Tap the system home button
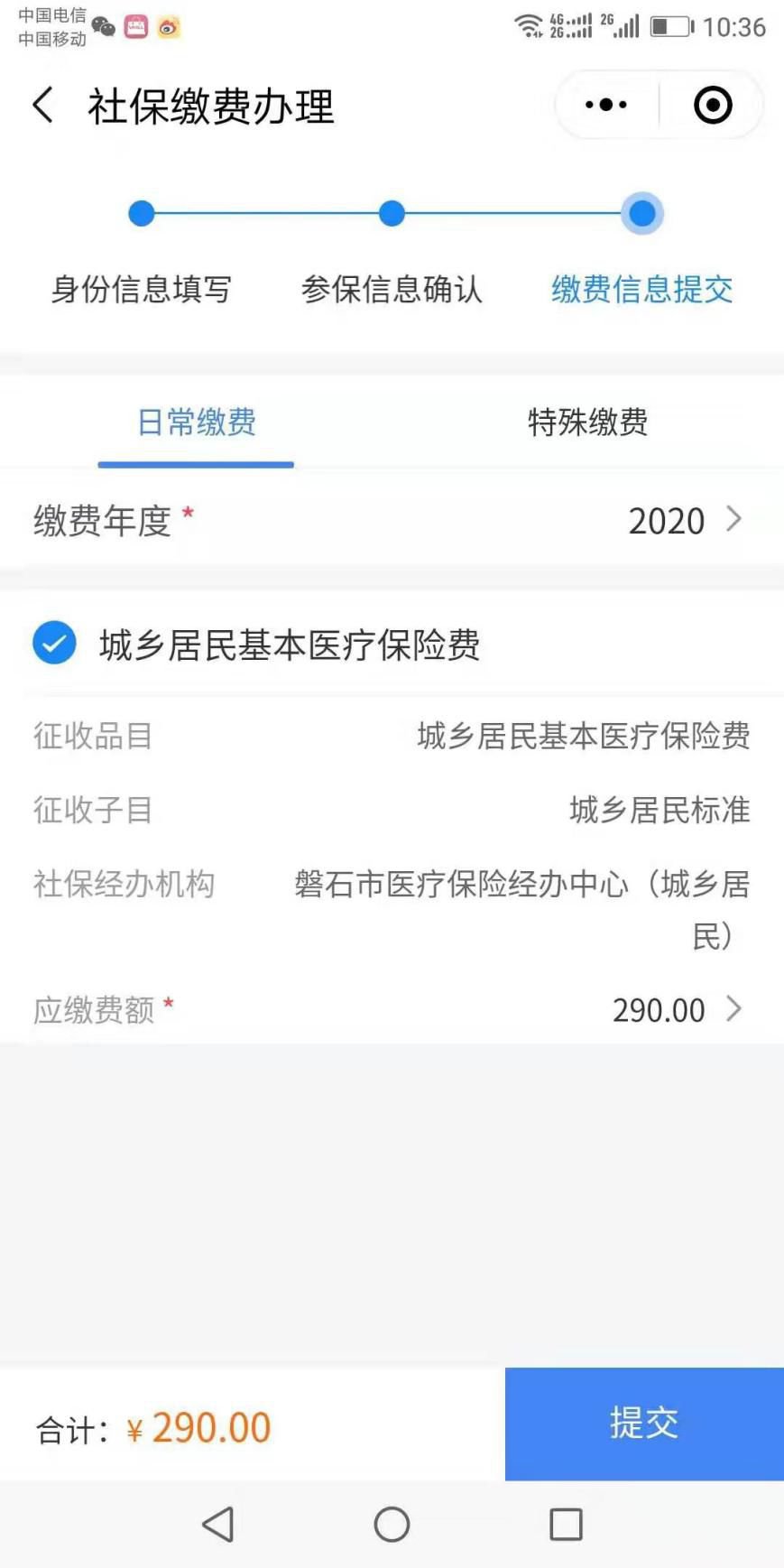 (392, 1525)
